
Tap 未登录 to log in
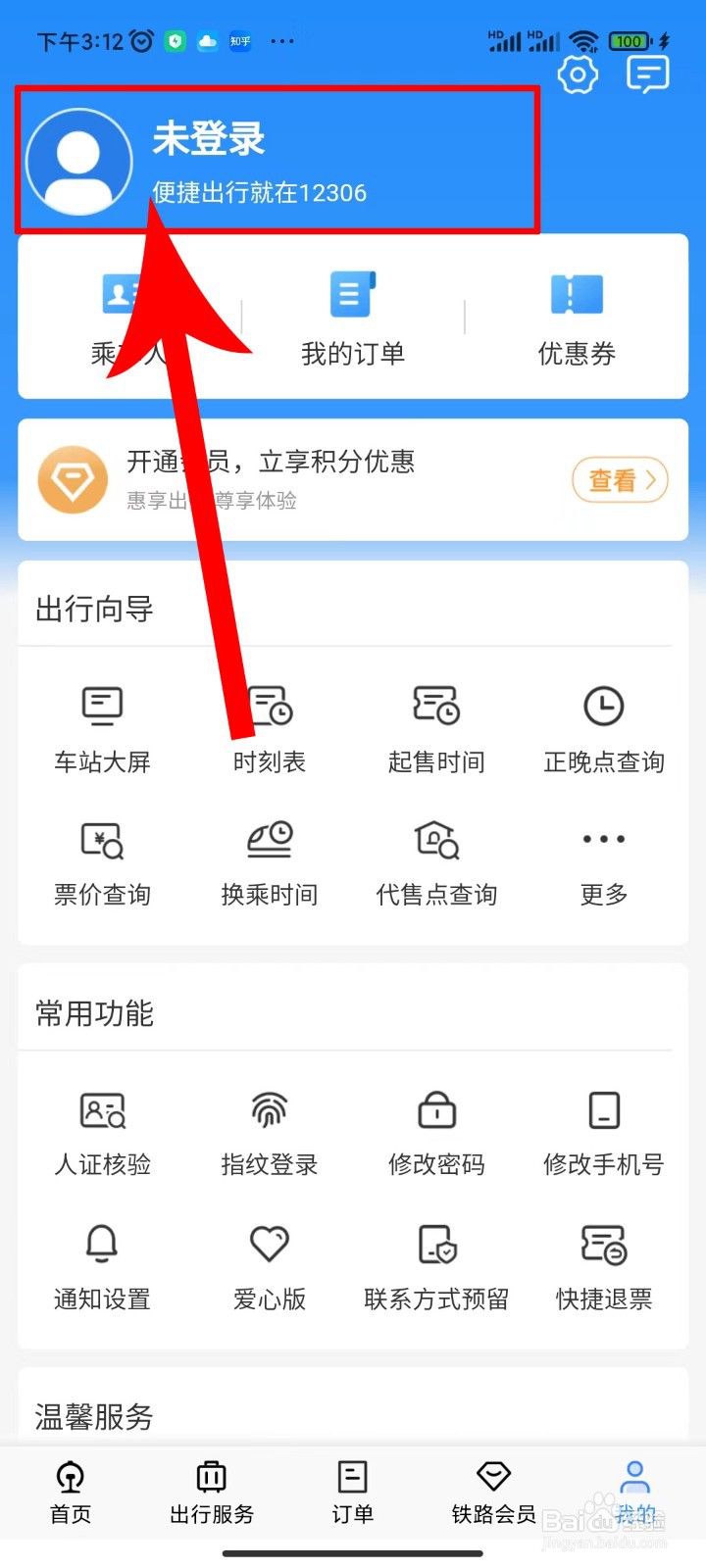(209, 139)
